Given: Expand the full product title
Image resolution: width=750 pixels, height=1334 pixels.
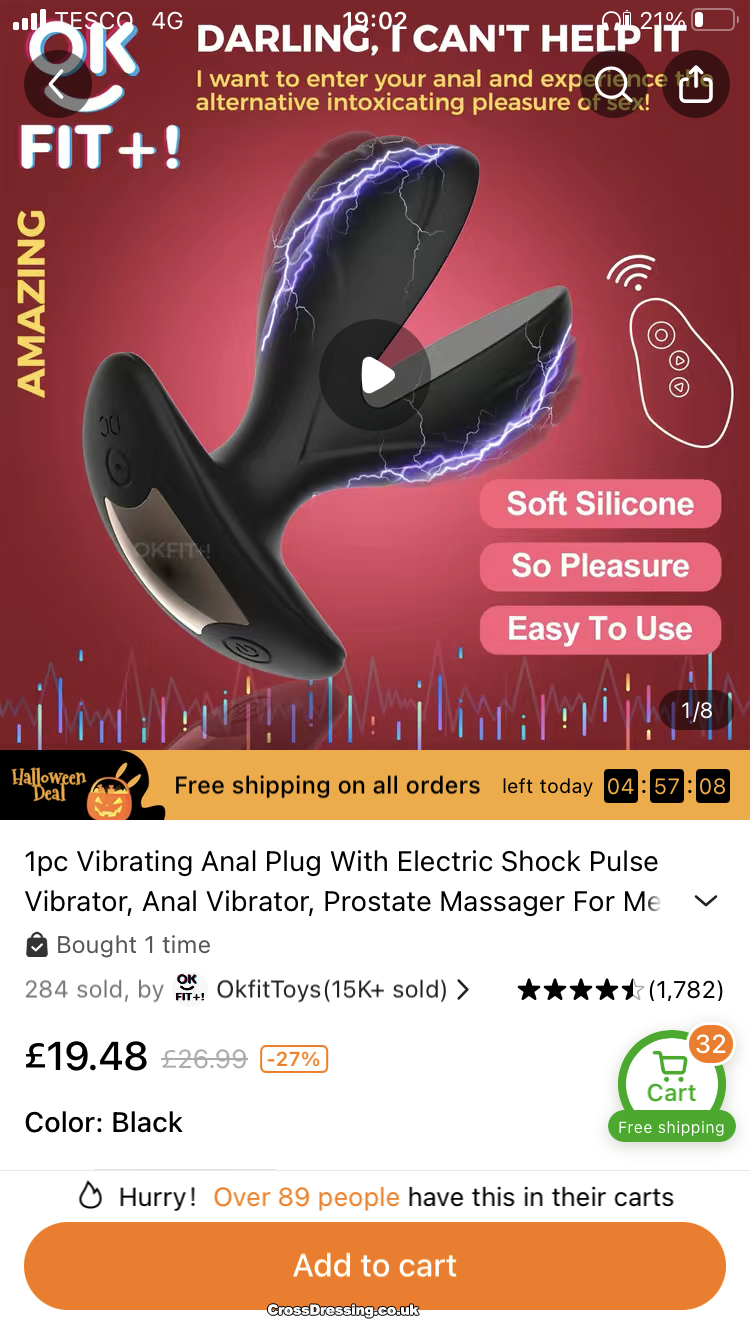Looking at the screenshot, I should click(x=706, y=901).
